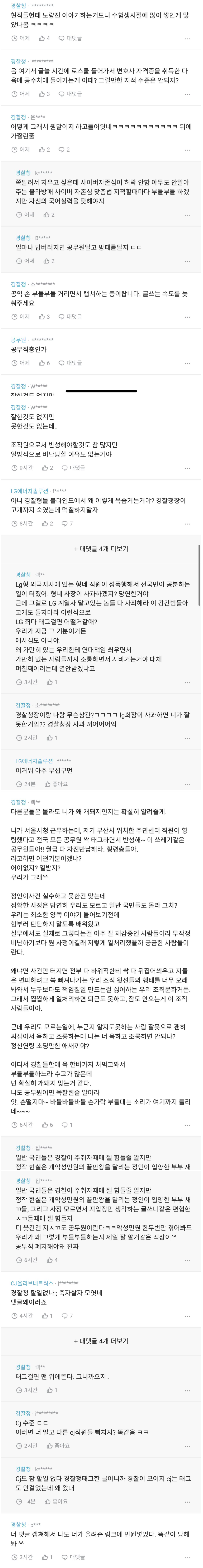Viewport: 203px width, 1568px height.
Task: Expand 4 more replies under LG에너지솔루션 comment
Action: tap(101, 549)
